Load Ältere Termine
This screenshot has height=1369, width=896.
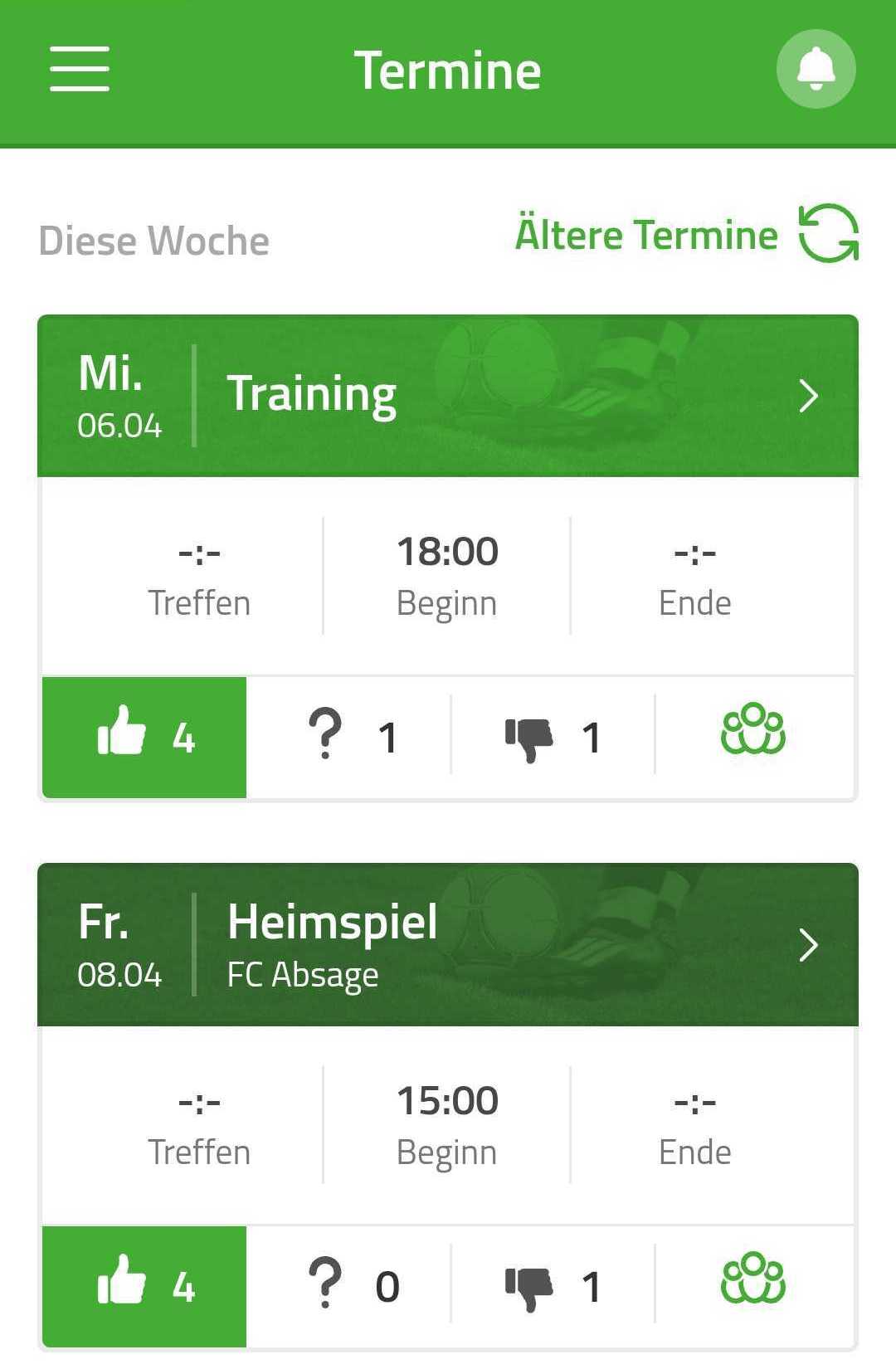coord(685,235)
